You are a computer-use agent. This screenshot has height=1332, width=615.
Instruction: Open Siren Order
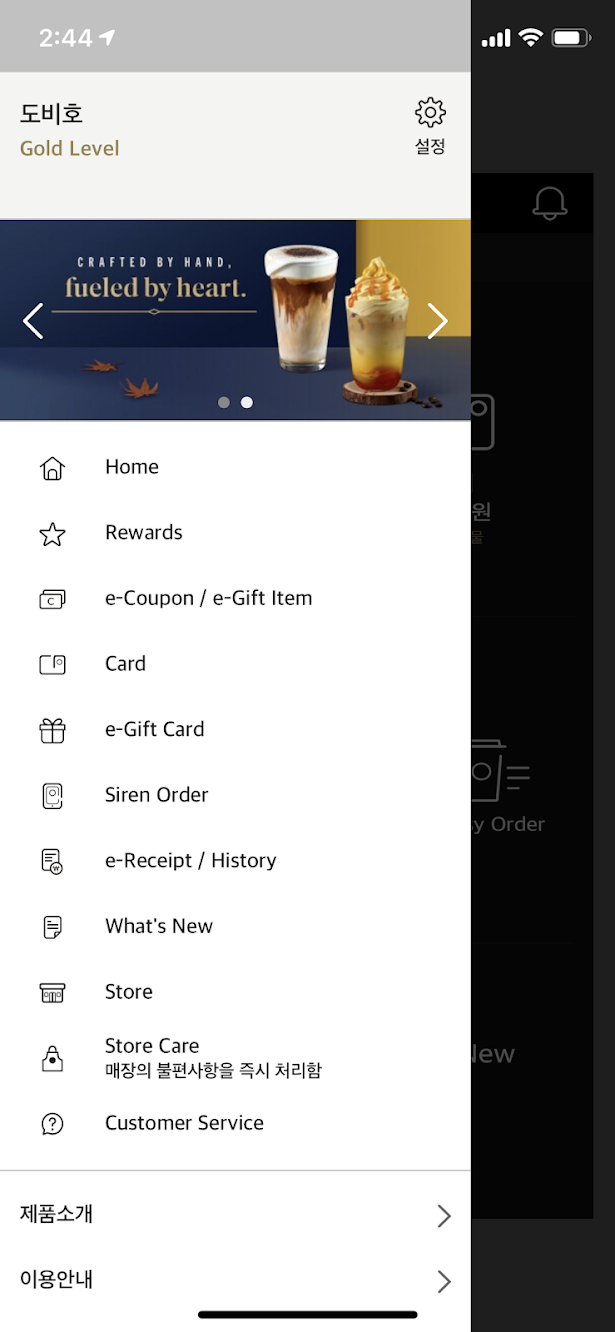coord(156,795)
